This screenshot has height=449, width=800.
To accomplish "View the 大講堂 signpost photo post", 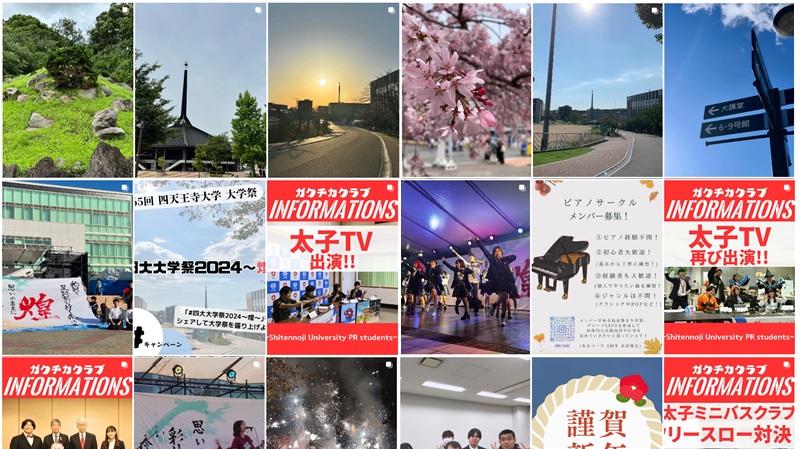I will [730, 90].
